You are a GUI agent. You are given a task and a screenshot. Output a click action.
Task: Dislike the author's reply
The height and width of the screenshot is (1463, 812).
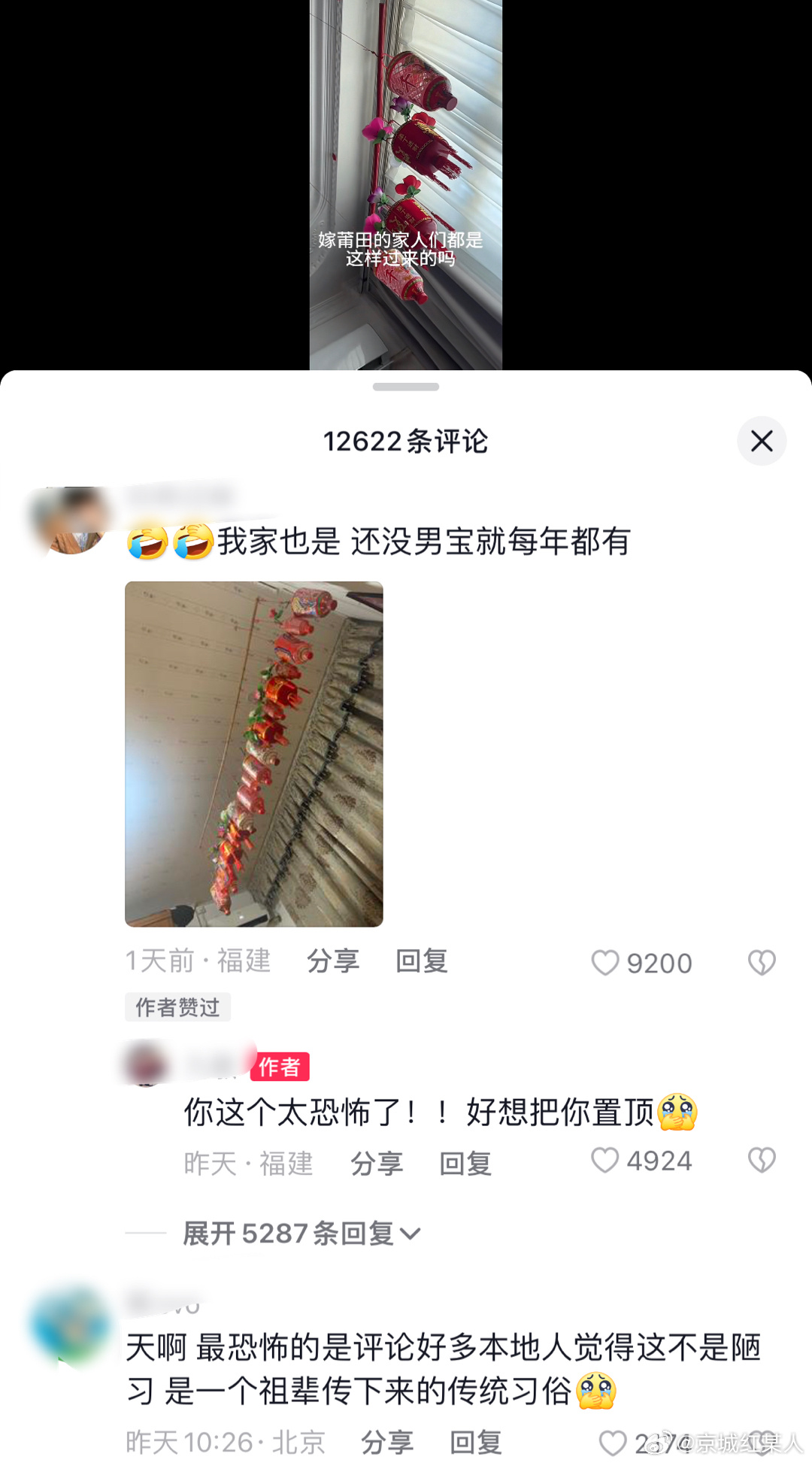[x=762, y=1161]
